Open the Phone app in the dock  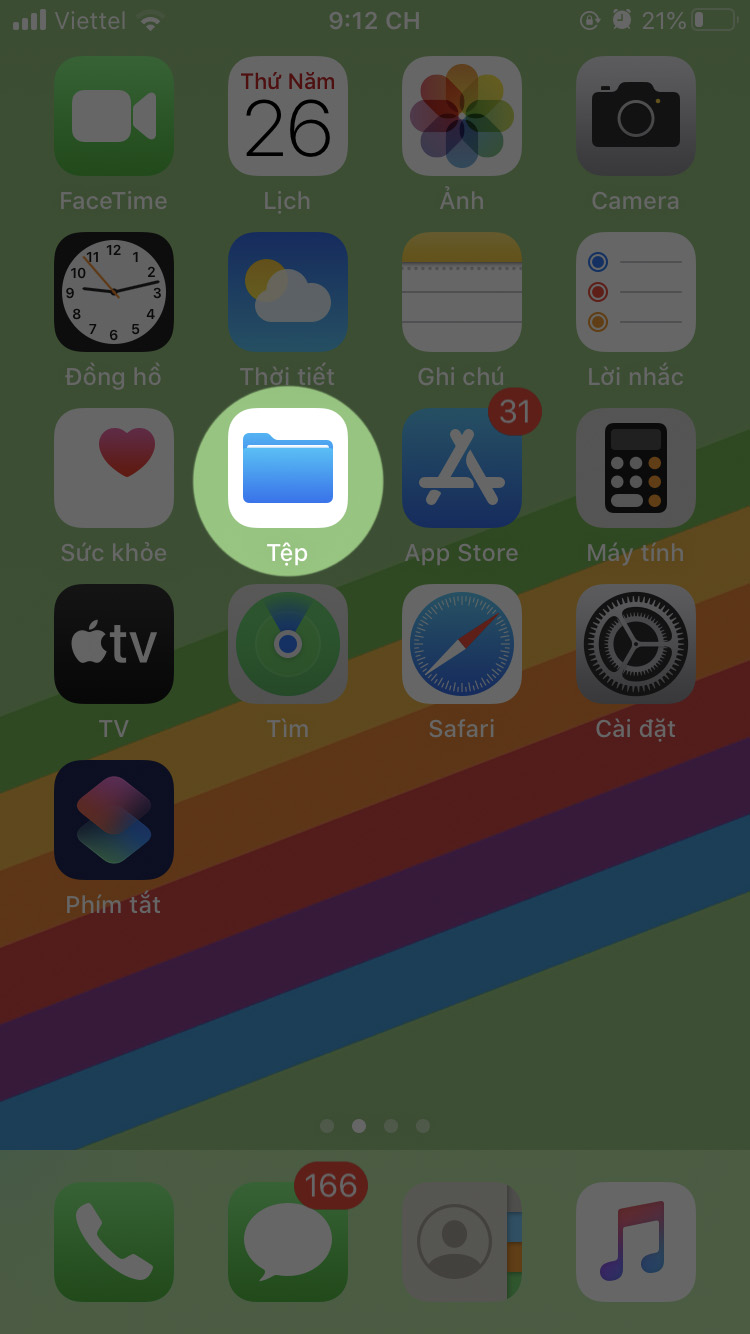click(114, 1242)
